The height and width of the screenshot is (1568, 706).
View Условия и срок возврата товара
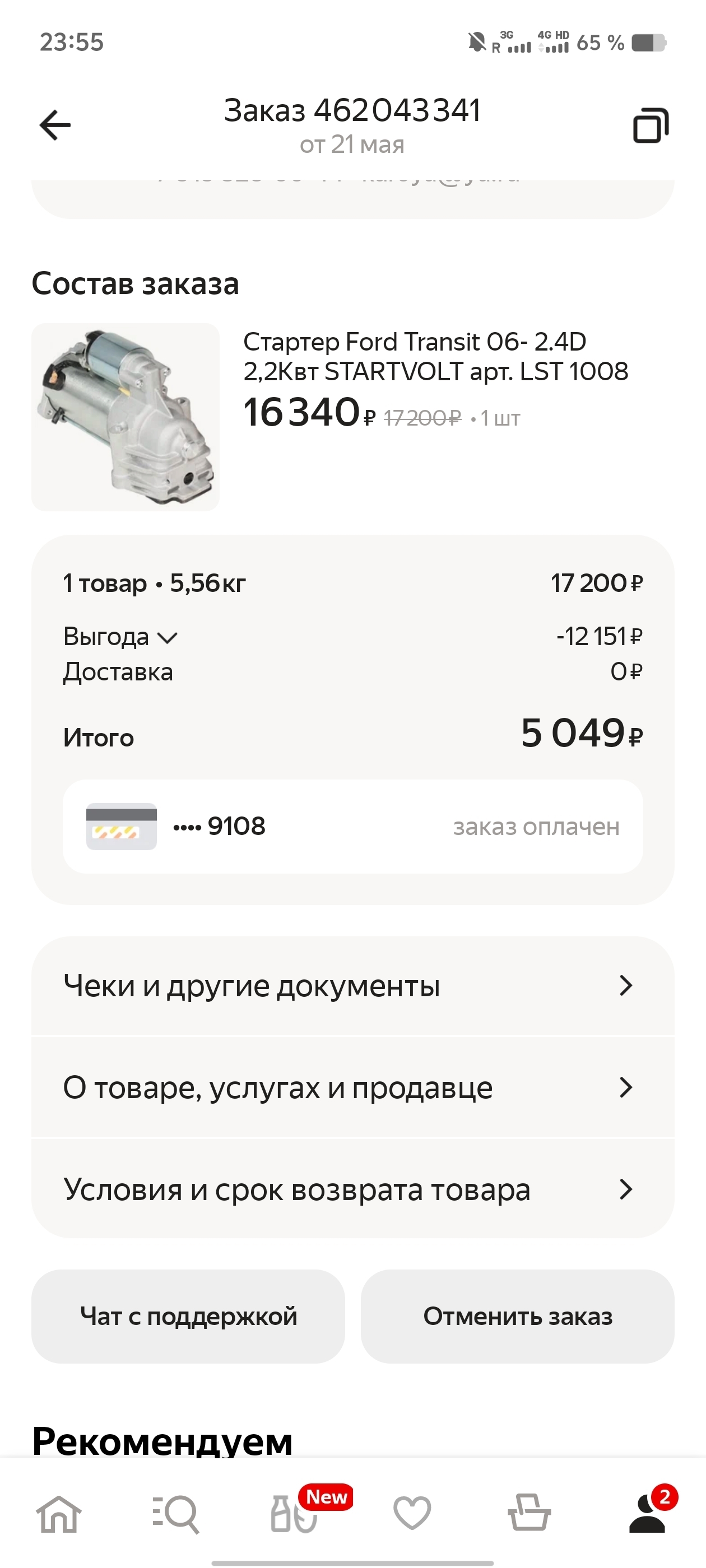[352, 1189]
